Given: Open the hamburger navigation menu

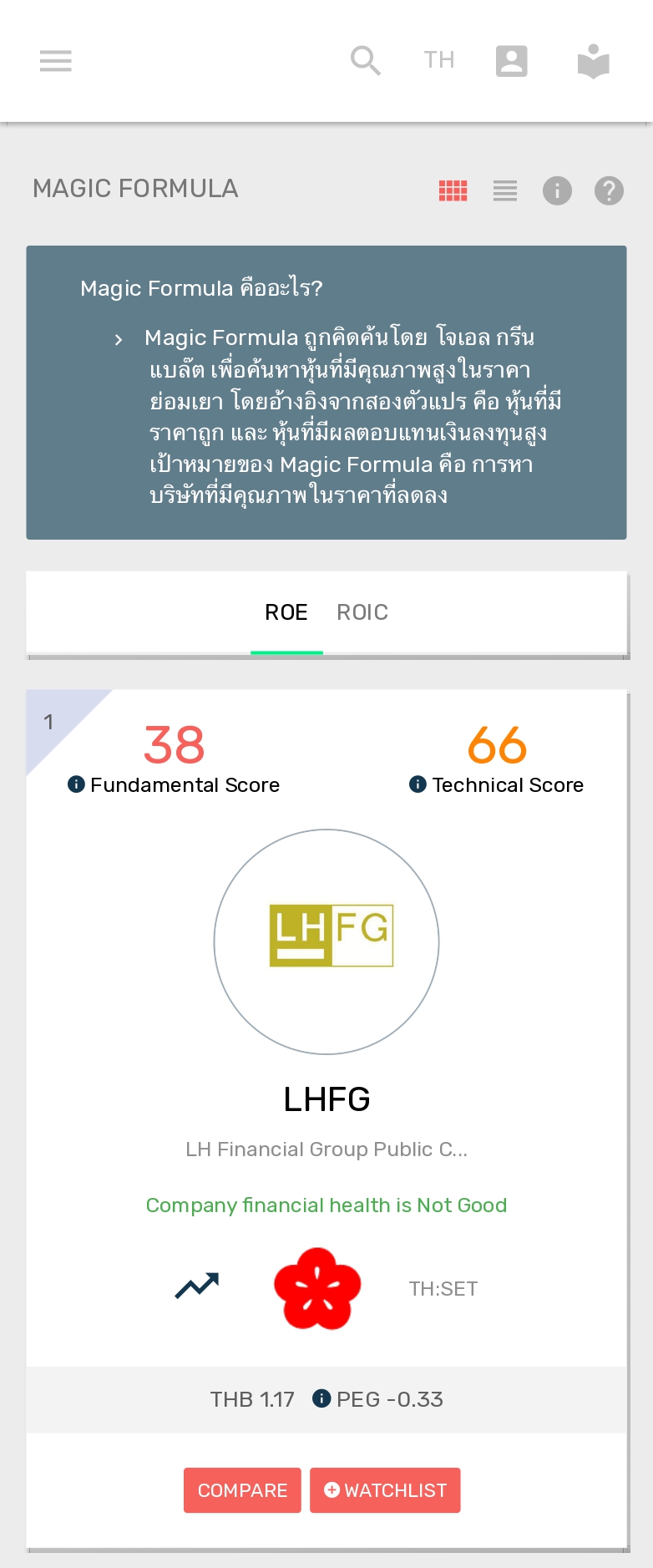Looking at the screenshot, I should click(56, 61).
